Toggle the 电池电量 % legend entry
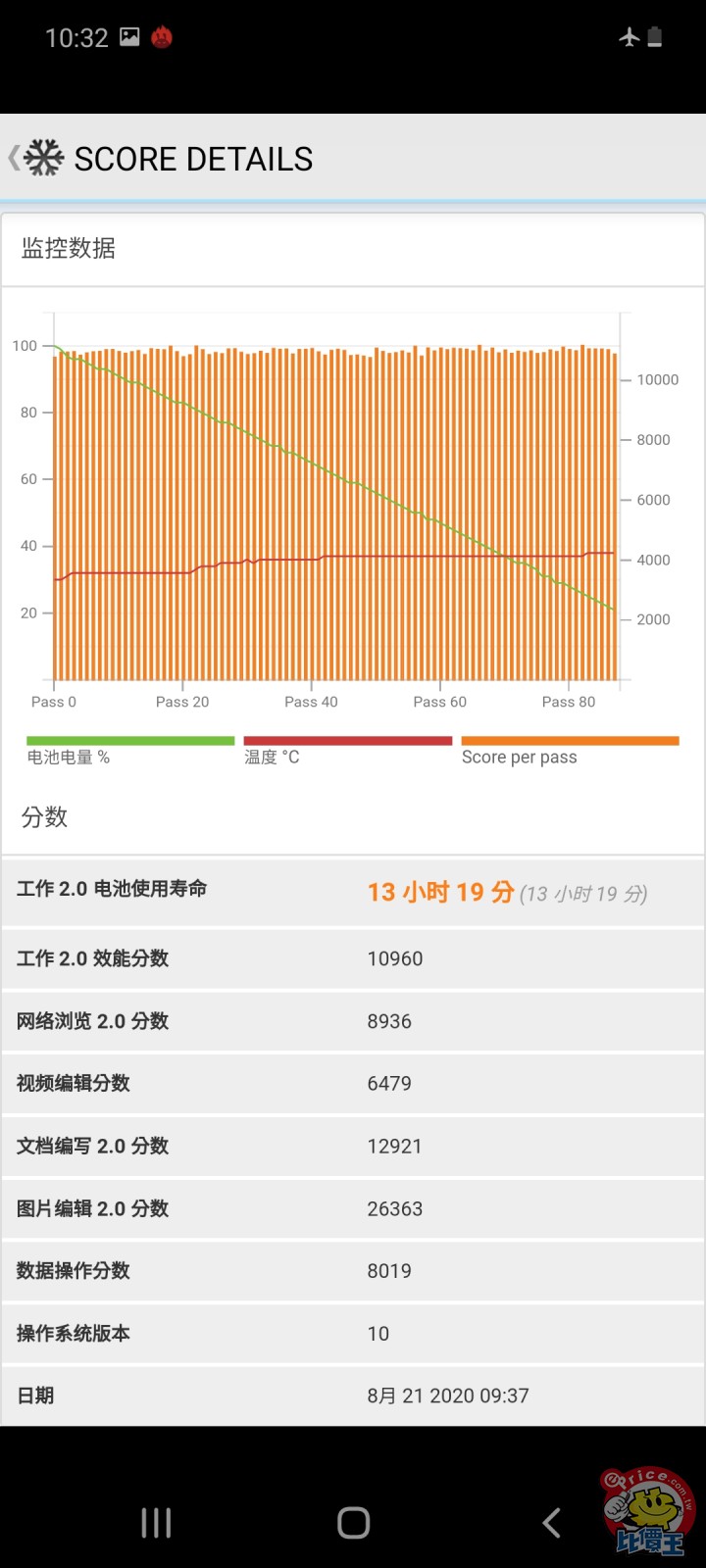 pyautogui.click(x=128, y=747)
